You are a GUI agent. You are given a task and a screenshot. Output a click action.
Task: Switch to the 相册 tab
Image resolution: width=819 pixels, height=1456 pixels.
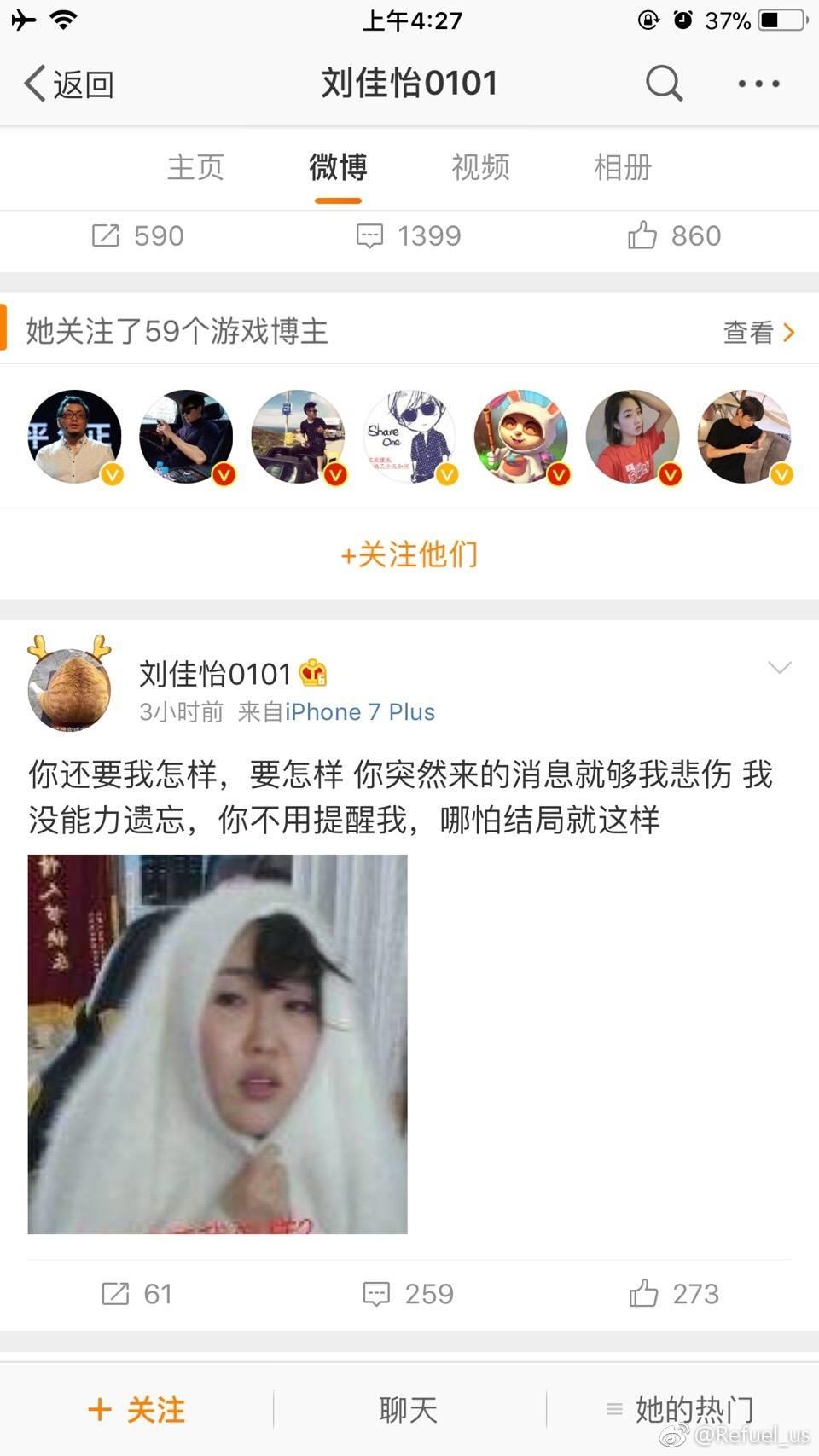623,167
